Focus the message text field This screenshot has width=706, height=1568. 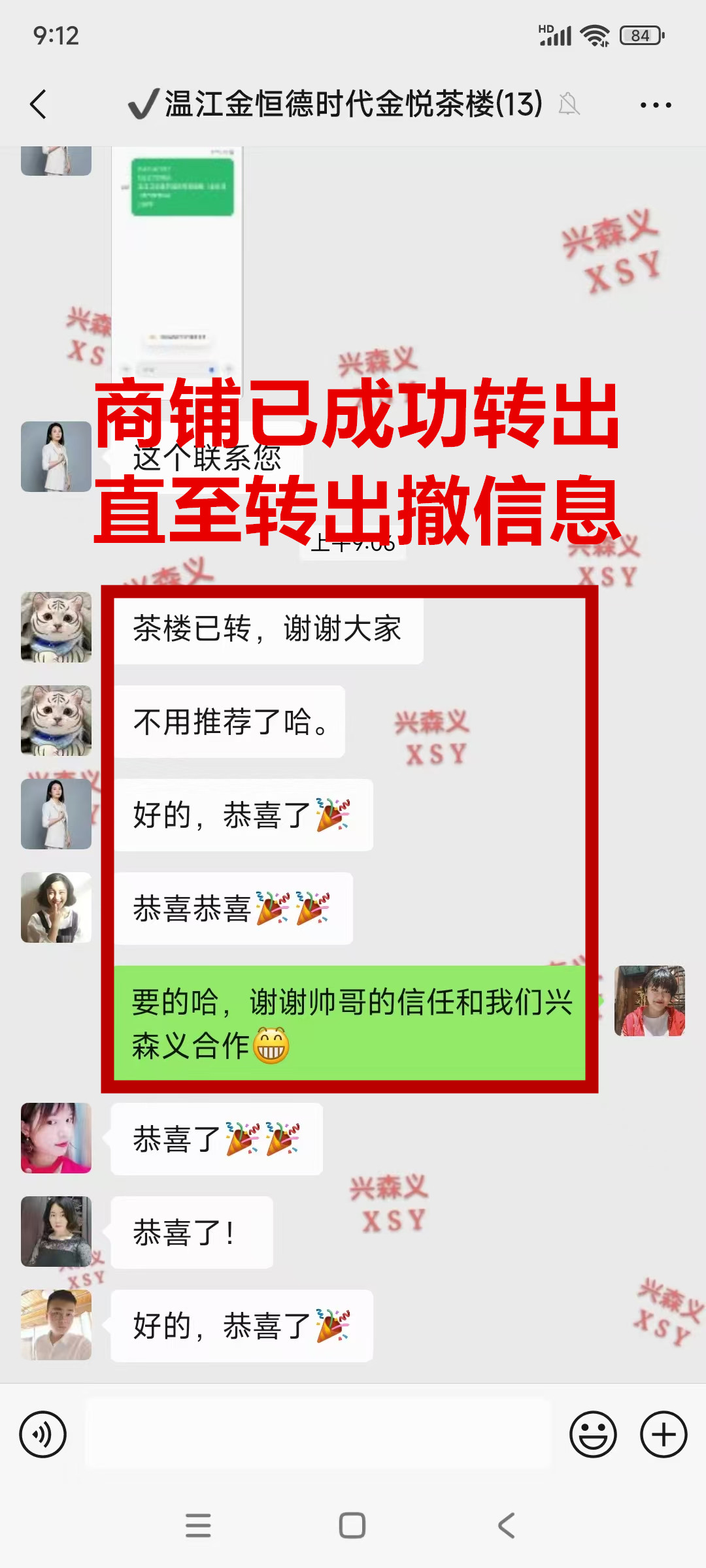pos(318,1435)
